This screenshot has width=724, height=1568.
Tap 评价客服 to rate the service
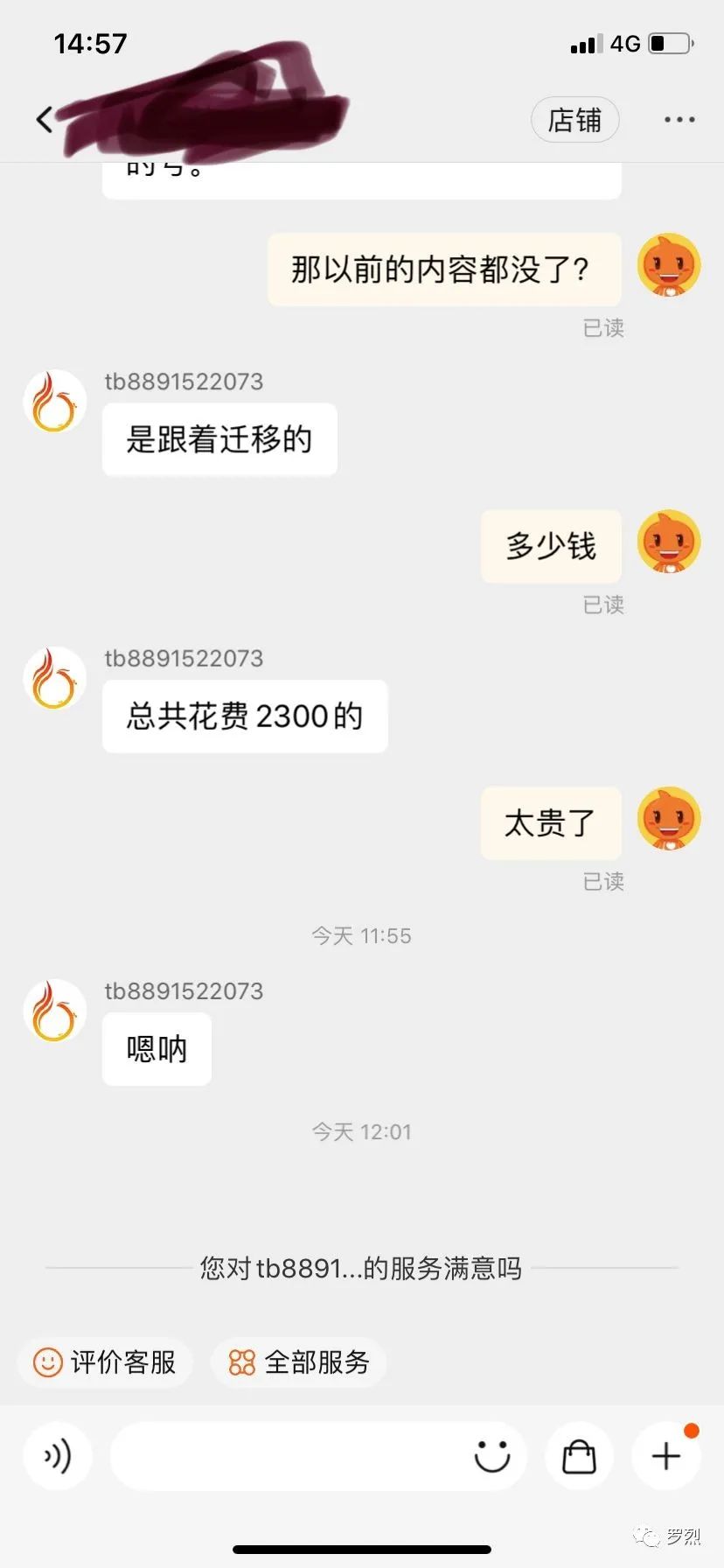pyautogui.click(x=105, y=1362)
